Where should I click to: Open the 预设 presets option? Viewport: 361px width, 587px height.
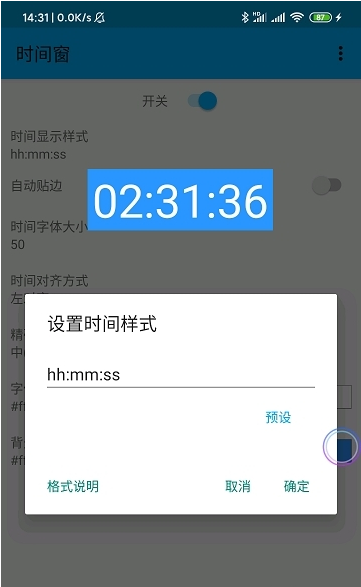(278, 417)
